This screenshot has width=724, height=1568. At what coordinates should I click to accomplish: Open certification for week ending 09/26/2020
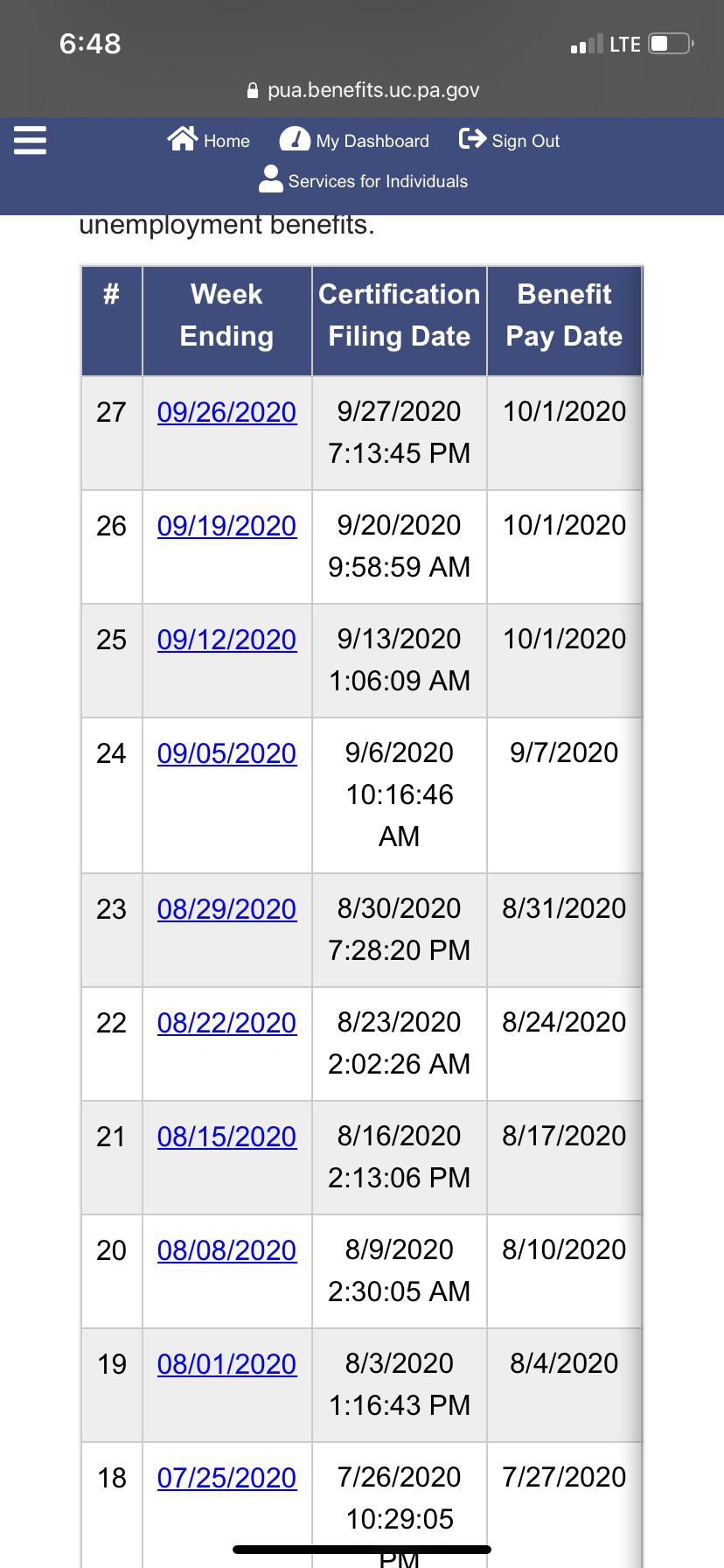tap(226, 411)
